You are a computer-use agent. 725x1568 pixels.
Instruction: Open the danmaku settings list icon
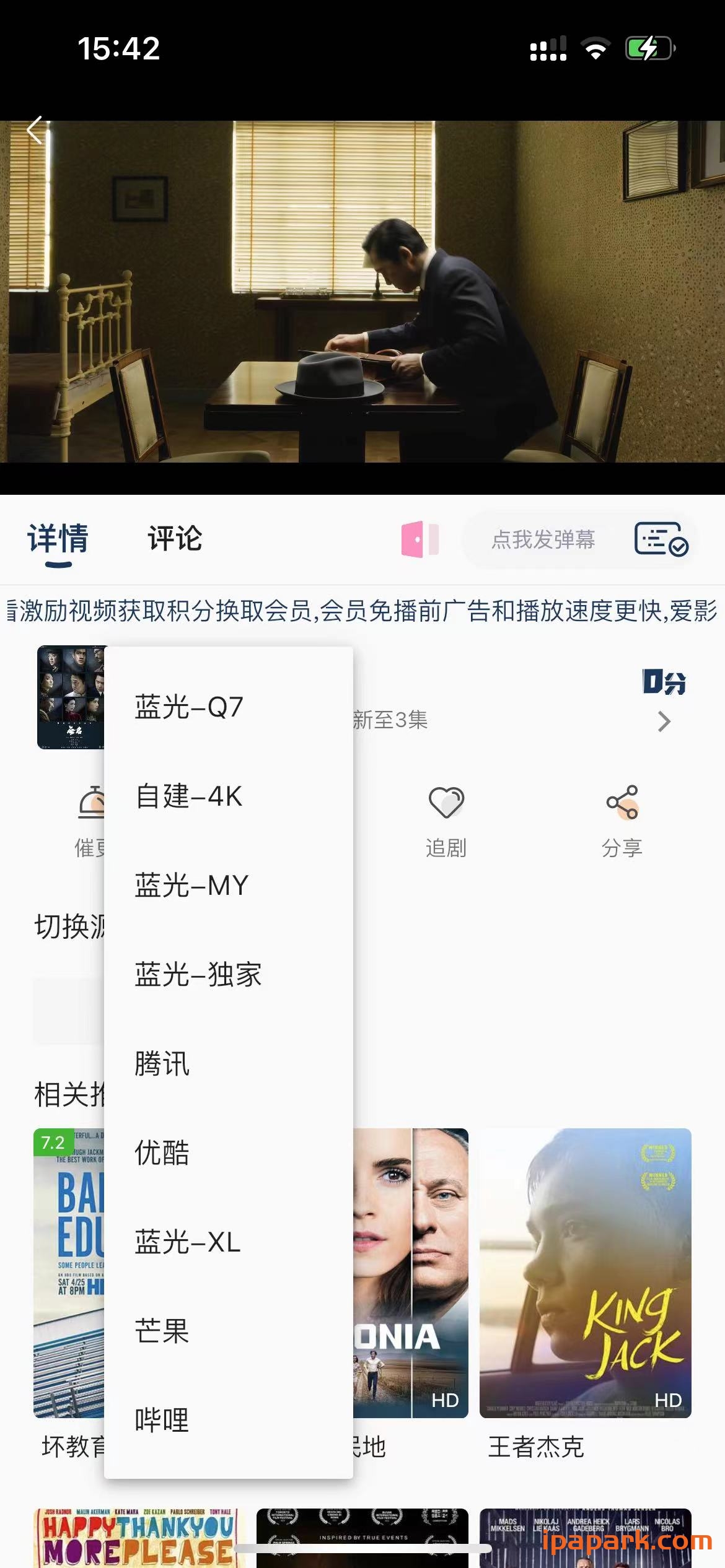click(662, 539)
